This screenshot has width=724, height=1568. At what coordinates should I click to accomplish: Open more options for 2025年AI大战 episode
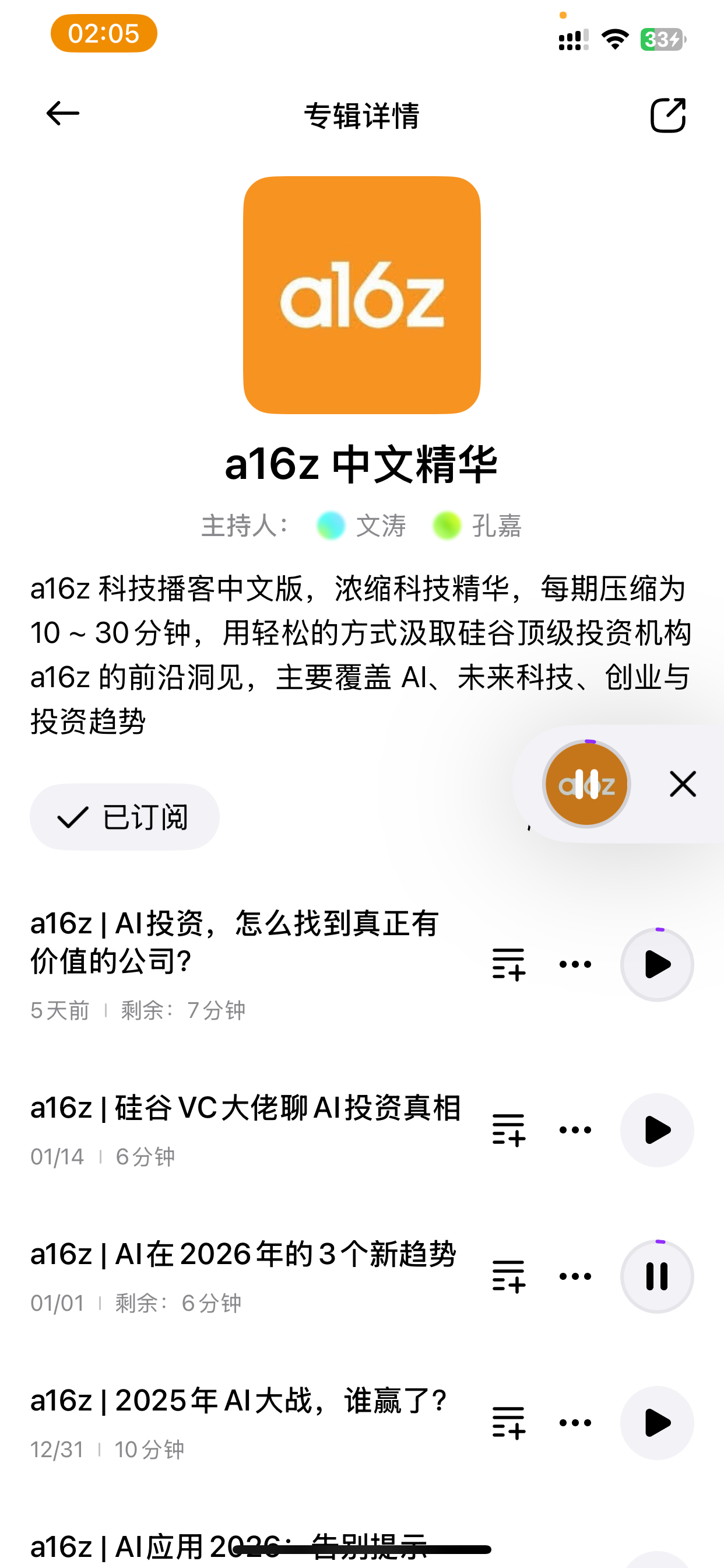tap(575, 1423)
